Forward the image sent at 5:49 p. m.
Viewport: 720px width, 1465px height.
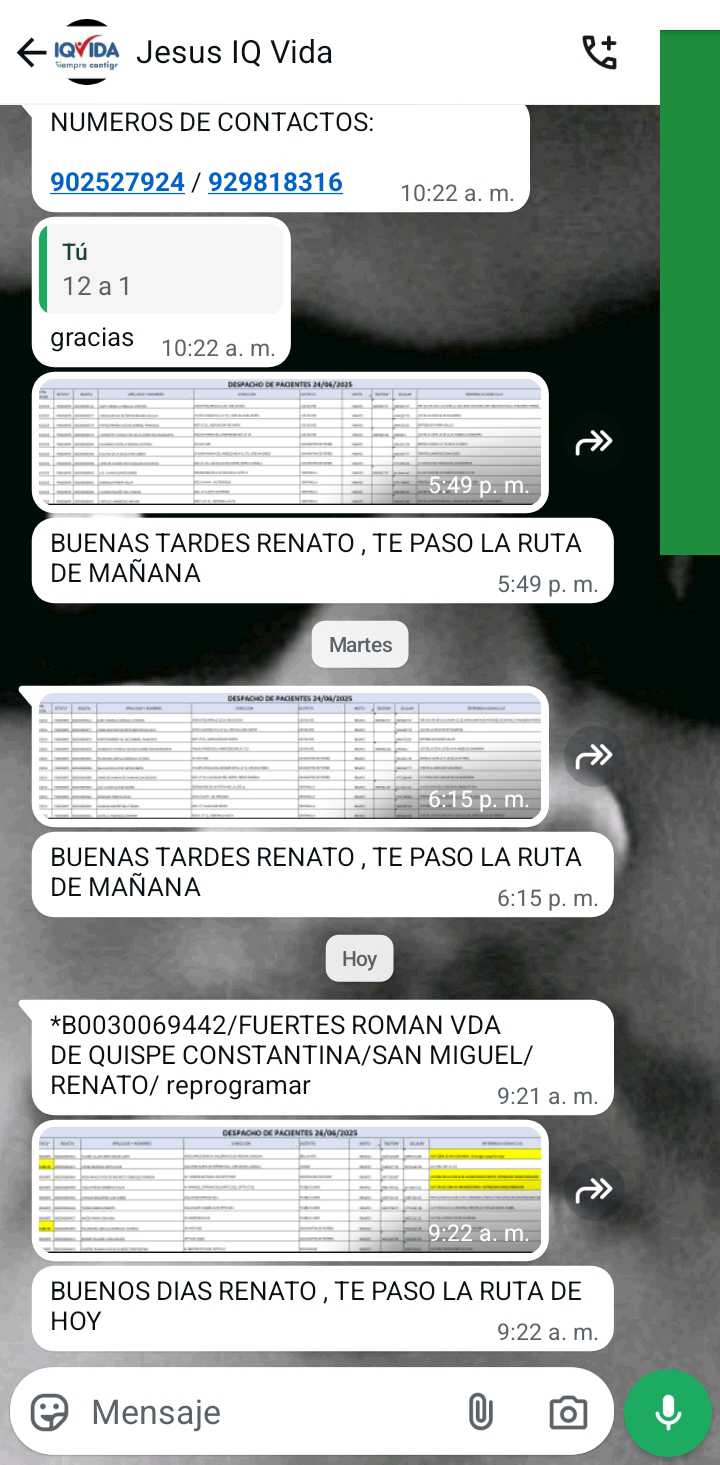pos(594,442)
